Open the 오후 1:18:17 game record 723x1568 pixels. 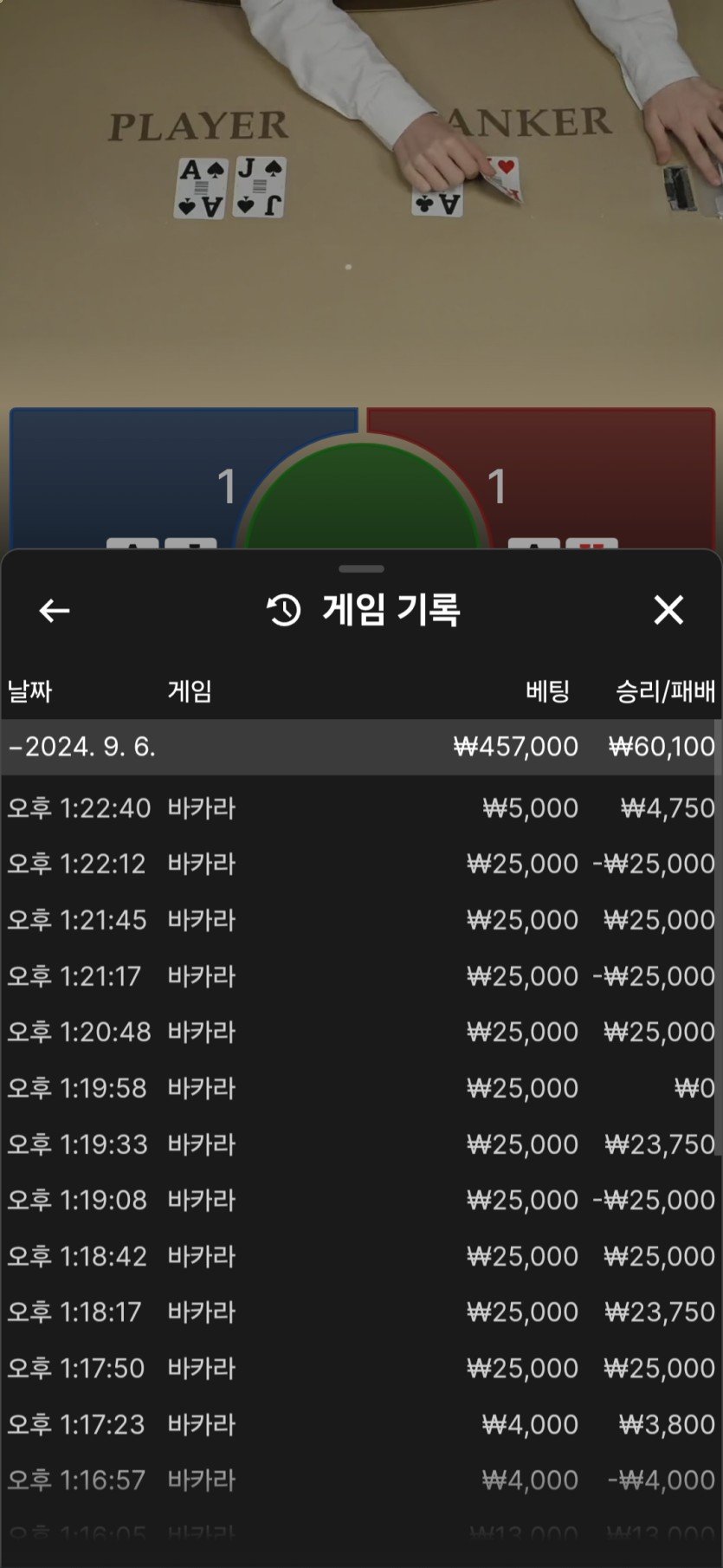360,1312
